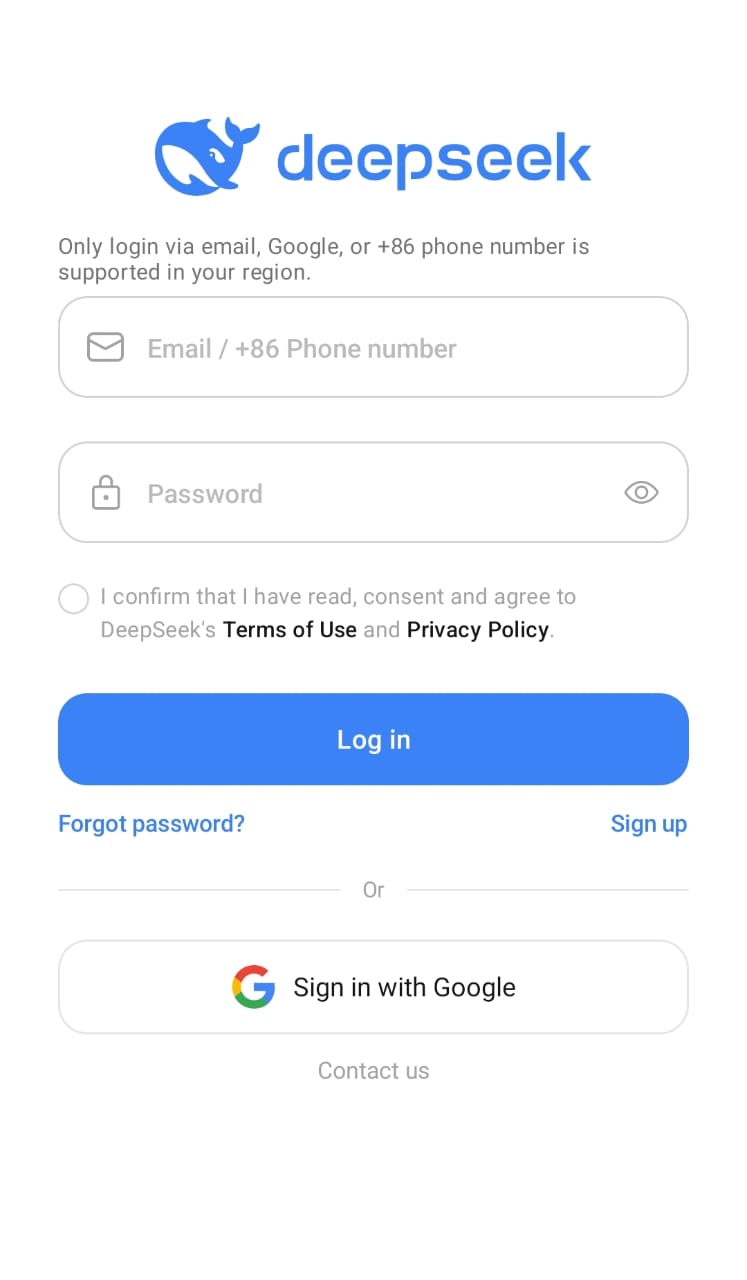747x1280 pixels.
Task: Read the Privacy Policy
Action: click(x=478, y=630)
